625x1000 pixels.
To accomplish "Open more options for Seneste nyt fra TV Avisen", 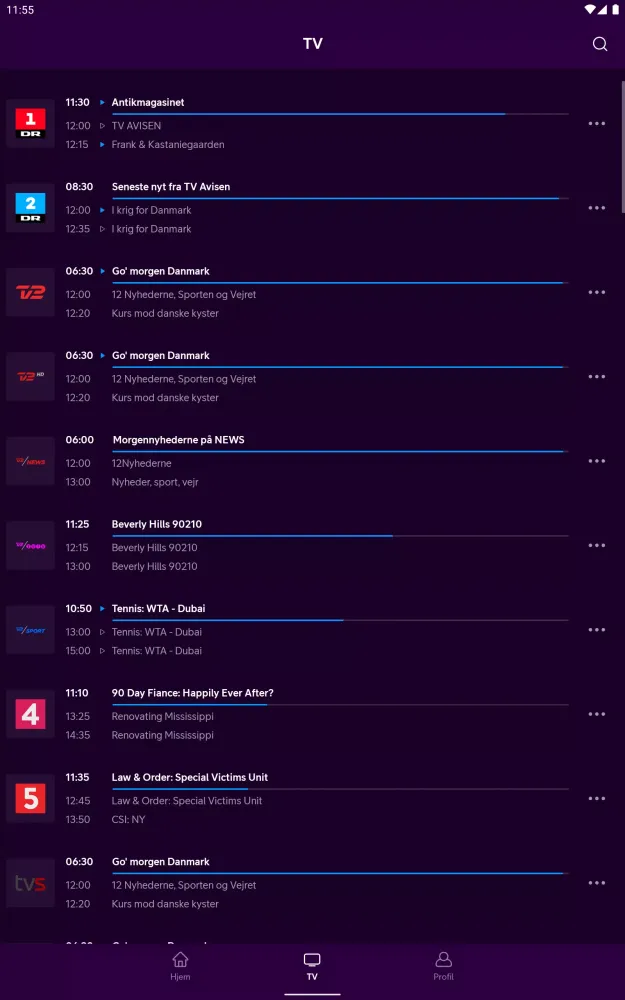I will (597, 208).
